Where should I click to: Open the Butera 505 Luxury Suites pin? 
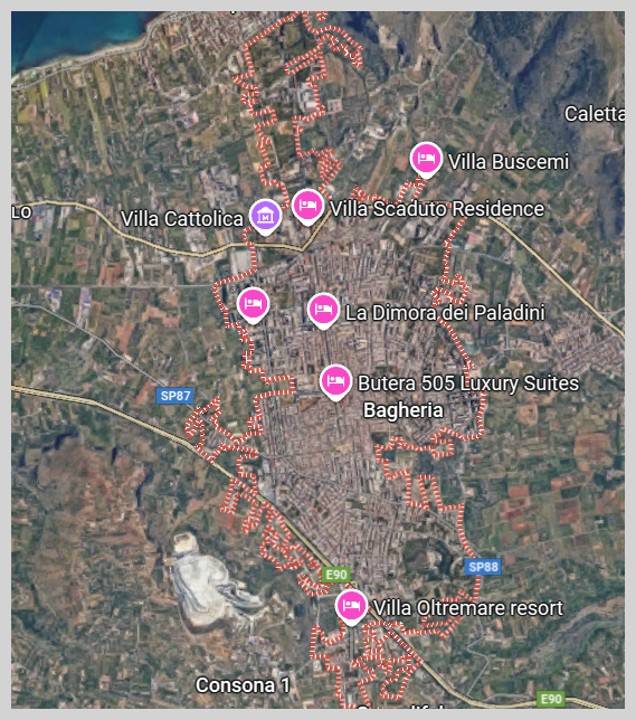pyautogui.click(x=336, y=380)
